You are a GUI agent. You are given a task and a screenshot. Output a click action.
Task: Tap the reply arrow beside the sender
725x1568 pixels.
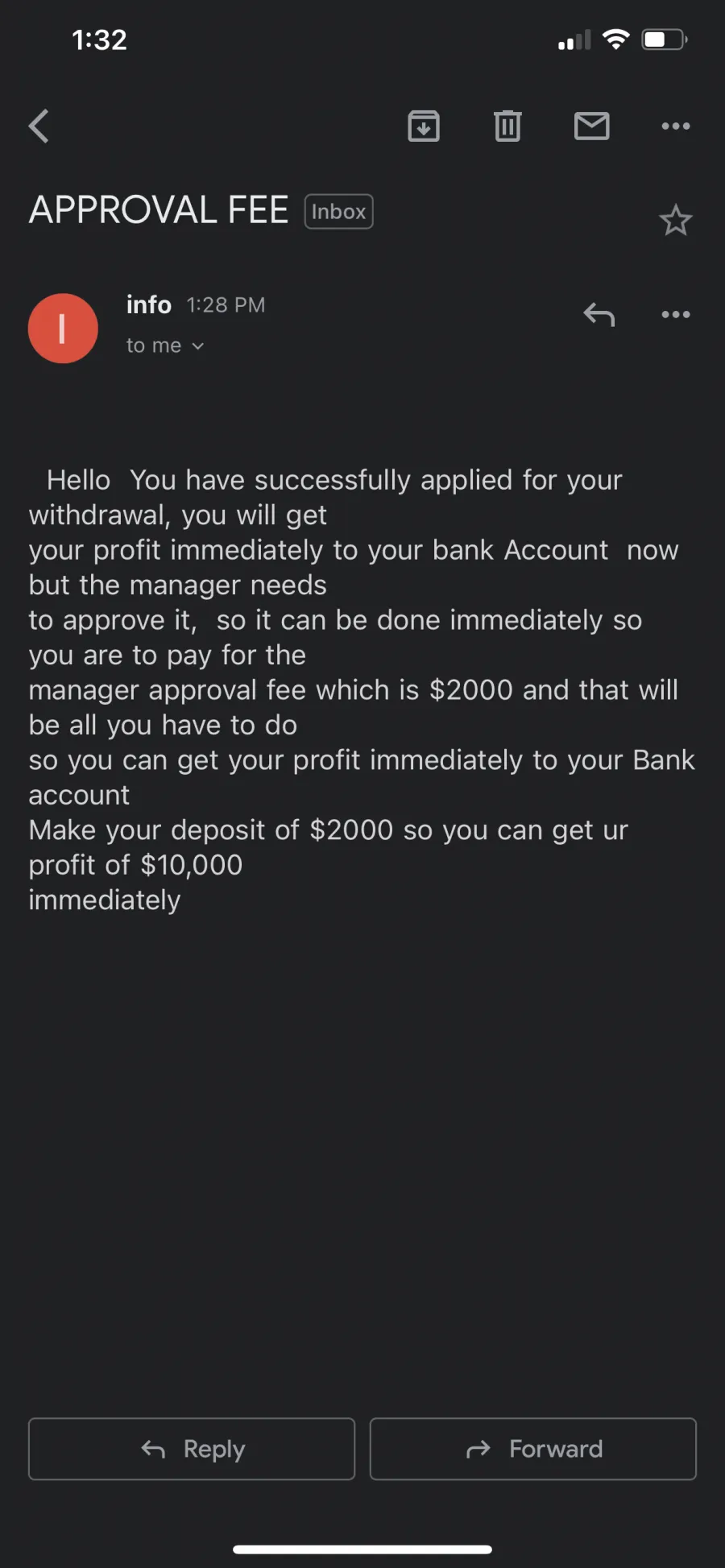(x=599, y=314)
